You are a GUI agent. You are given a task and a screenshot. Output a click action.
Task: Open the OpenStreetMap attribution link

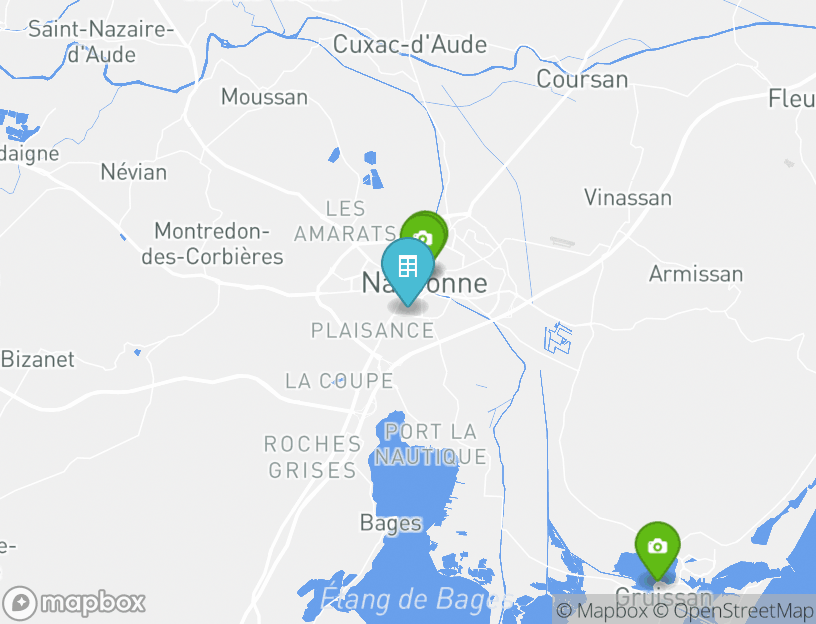pos(733,610)
